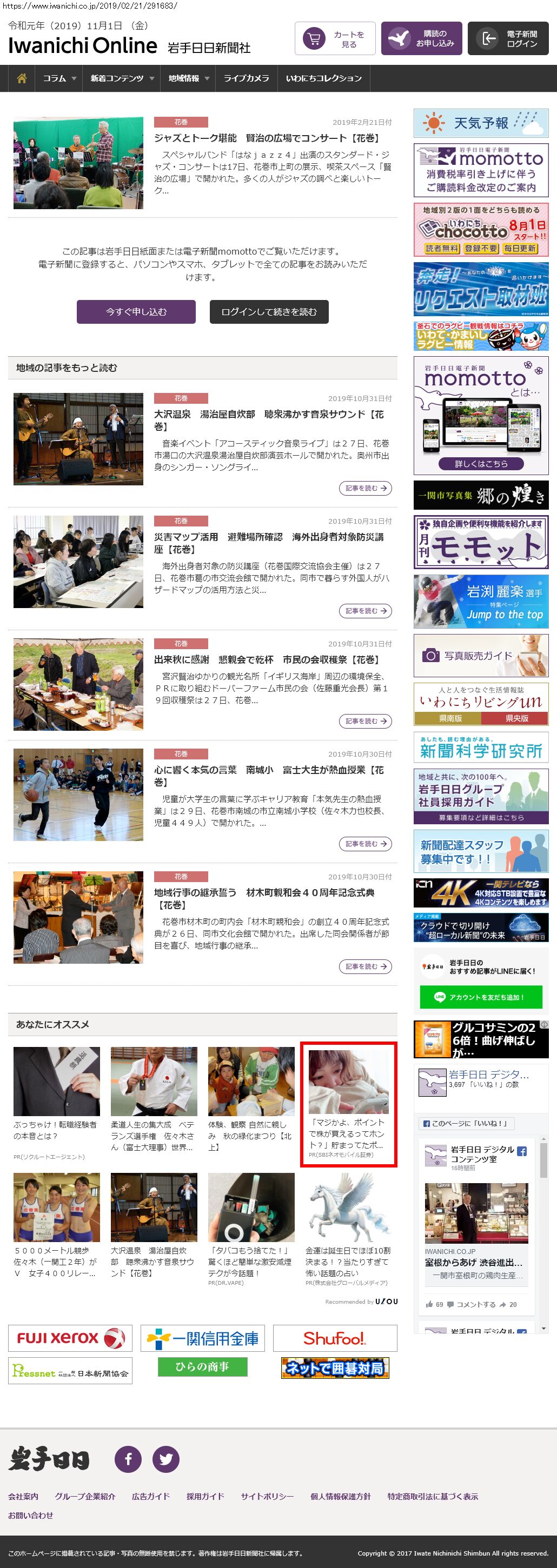Open the 天気予報 weather banner
Image resolution: width=557 pixels, height=1568 pixels.
point(480,123)
